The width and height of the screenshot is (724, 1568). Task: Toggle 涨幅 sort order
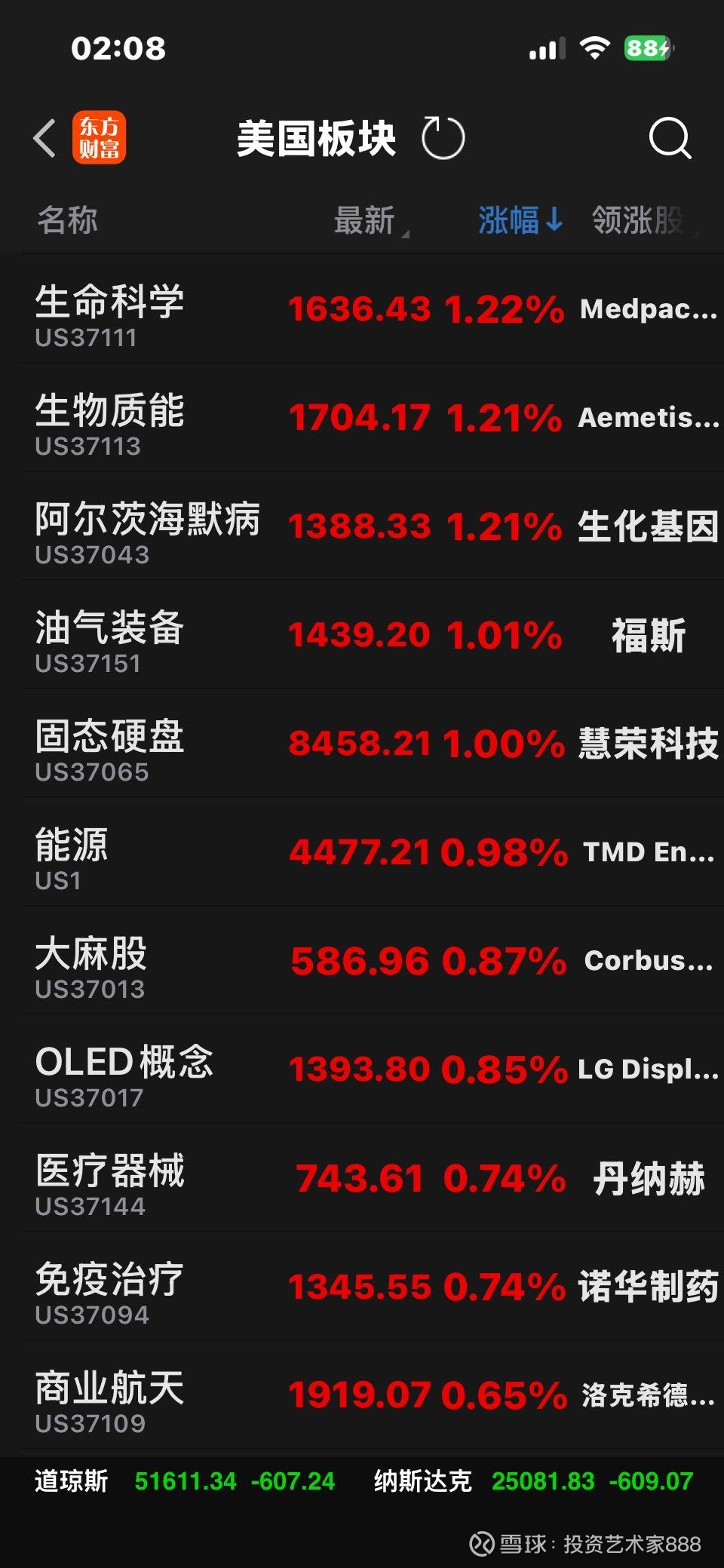point(520,221)
